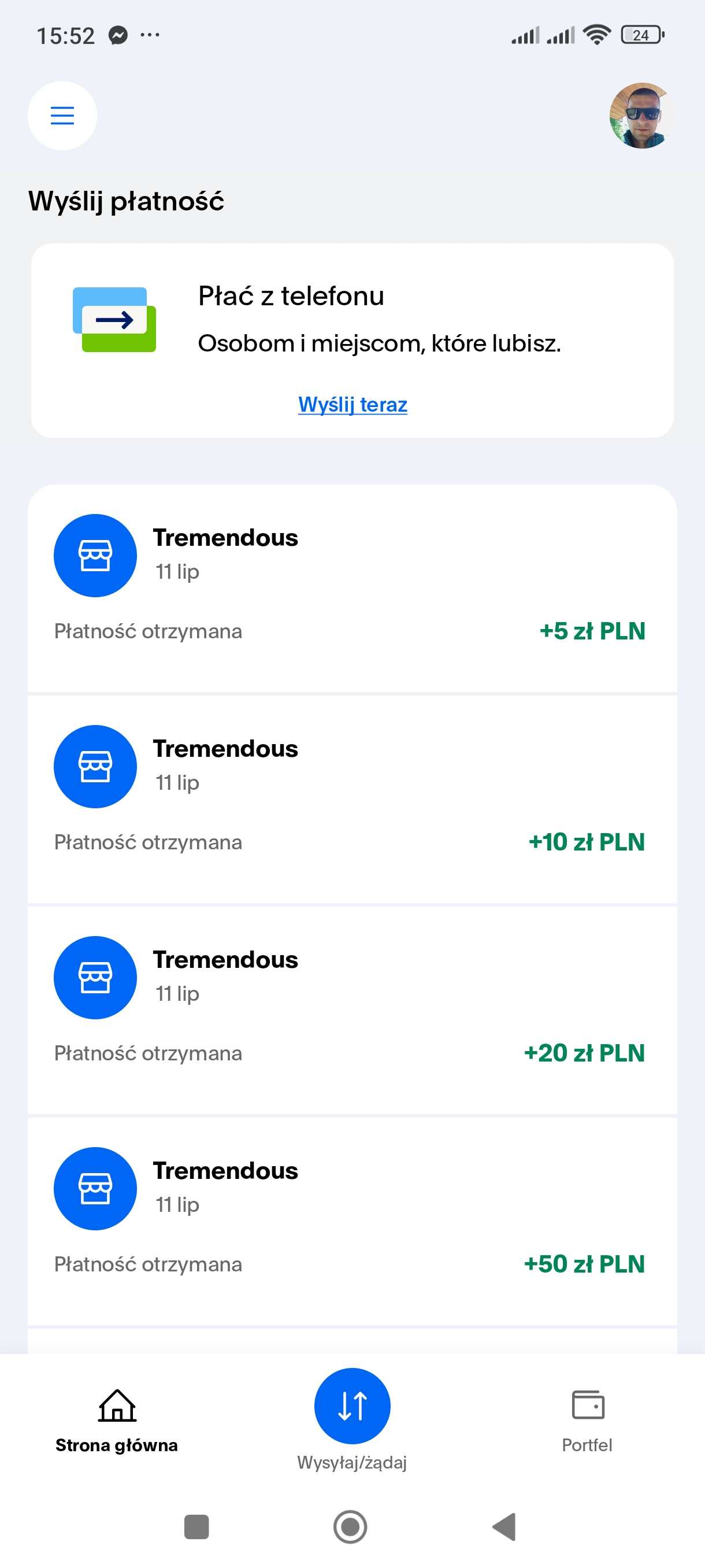This screenshot has width=705, height=1568.
Task: Tap the Wyślij teraz link
Action: 352,404
